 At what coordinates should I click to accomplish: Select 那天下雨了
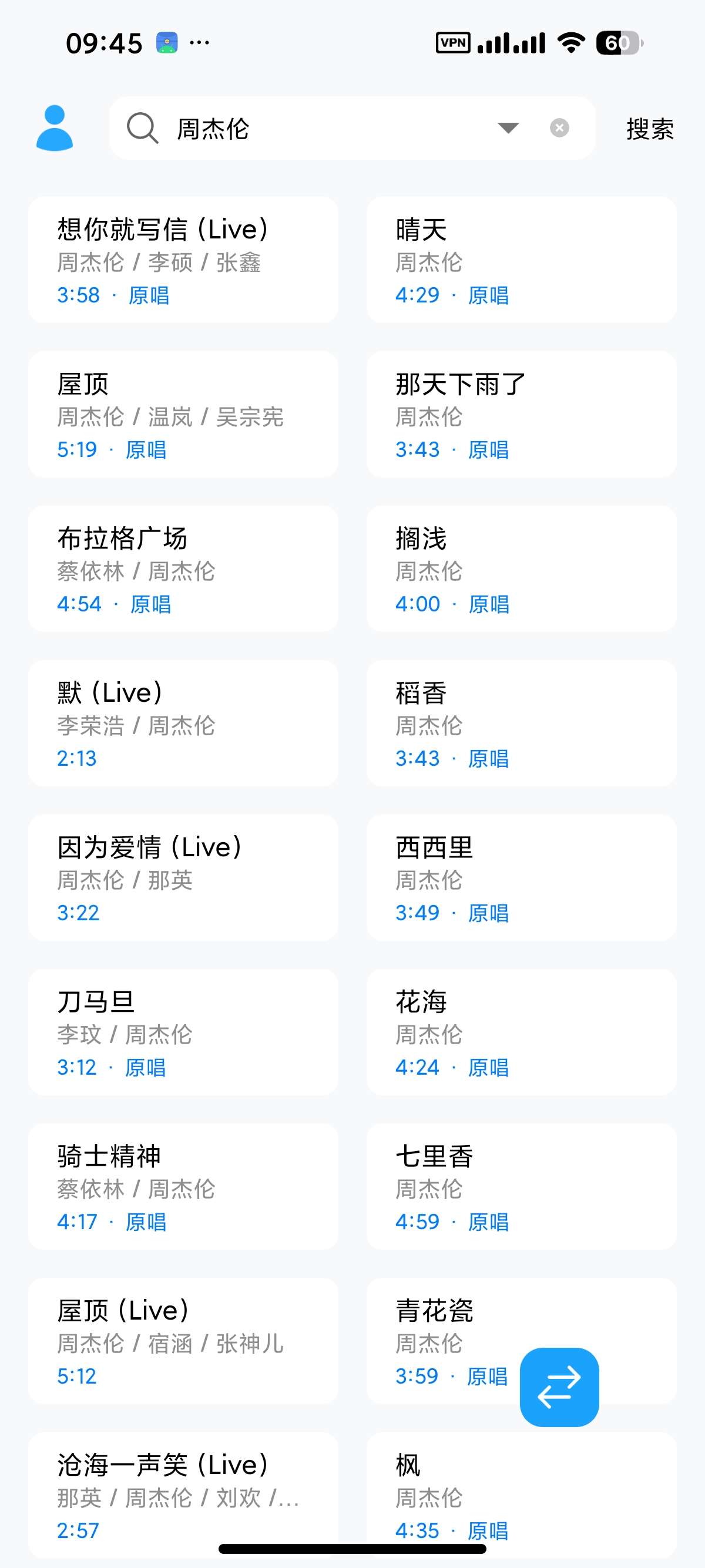coord(521,415)
